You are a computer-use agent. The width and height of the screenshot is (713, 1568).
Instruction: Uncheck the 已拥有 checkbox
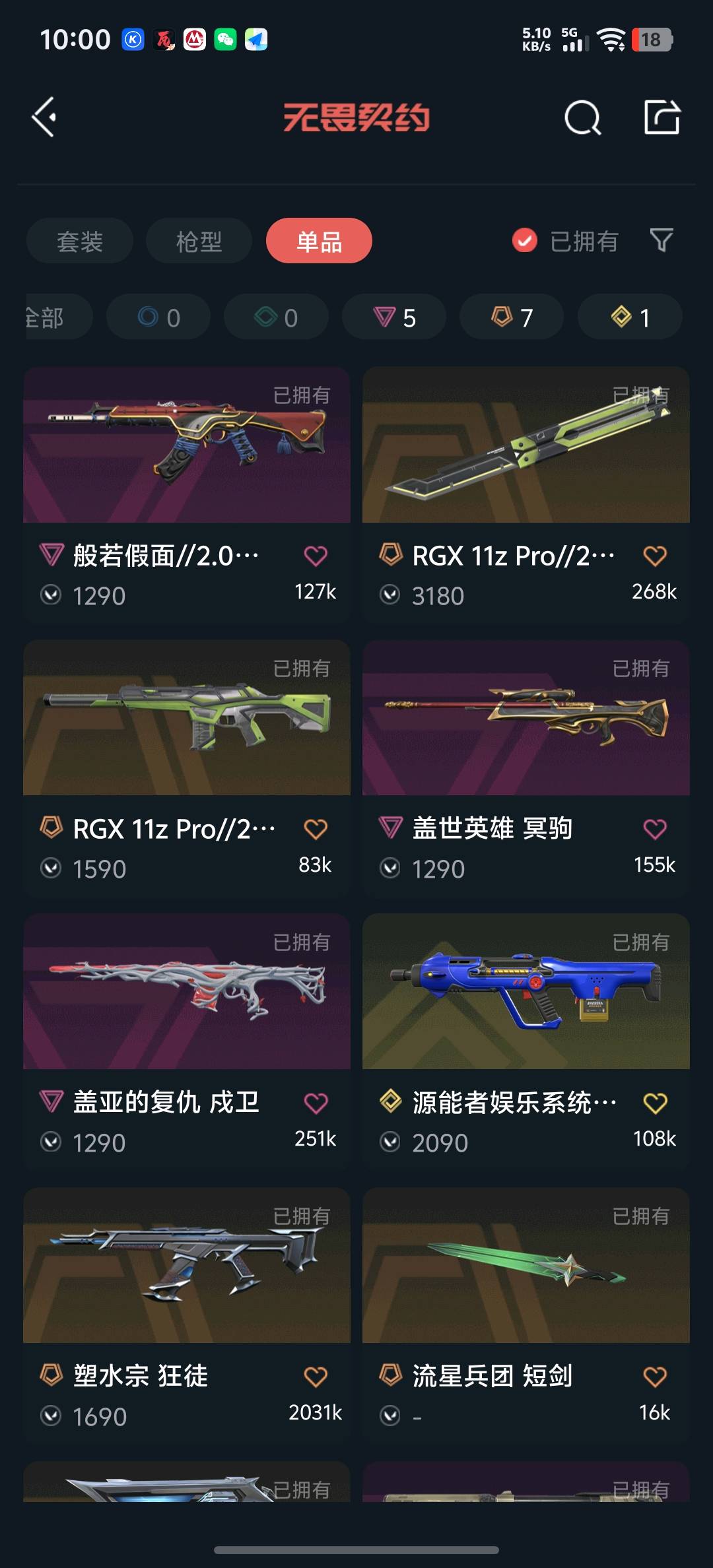point(525,241)
